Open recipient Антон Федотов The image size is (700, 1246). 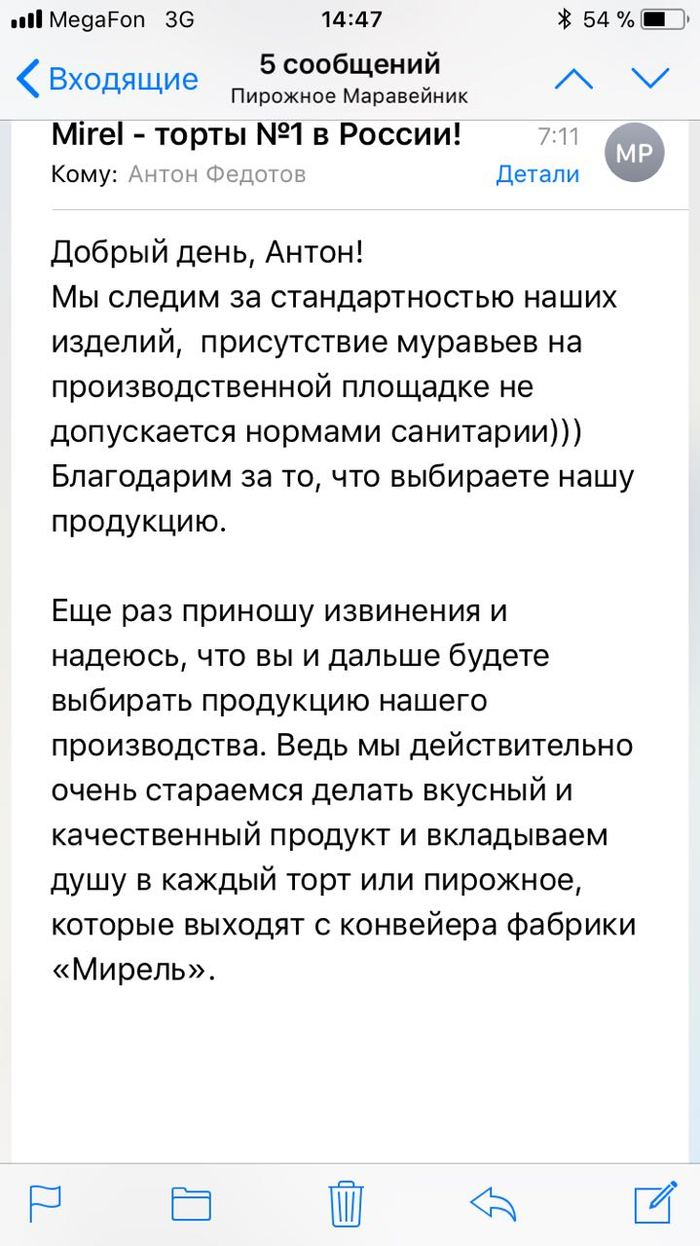pos(217,174)
